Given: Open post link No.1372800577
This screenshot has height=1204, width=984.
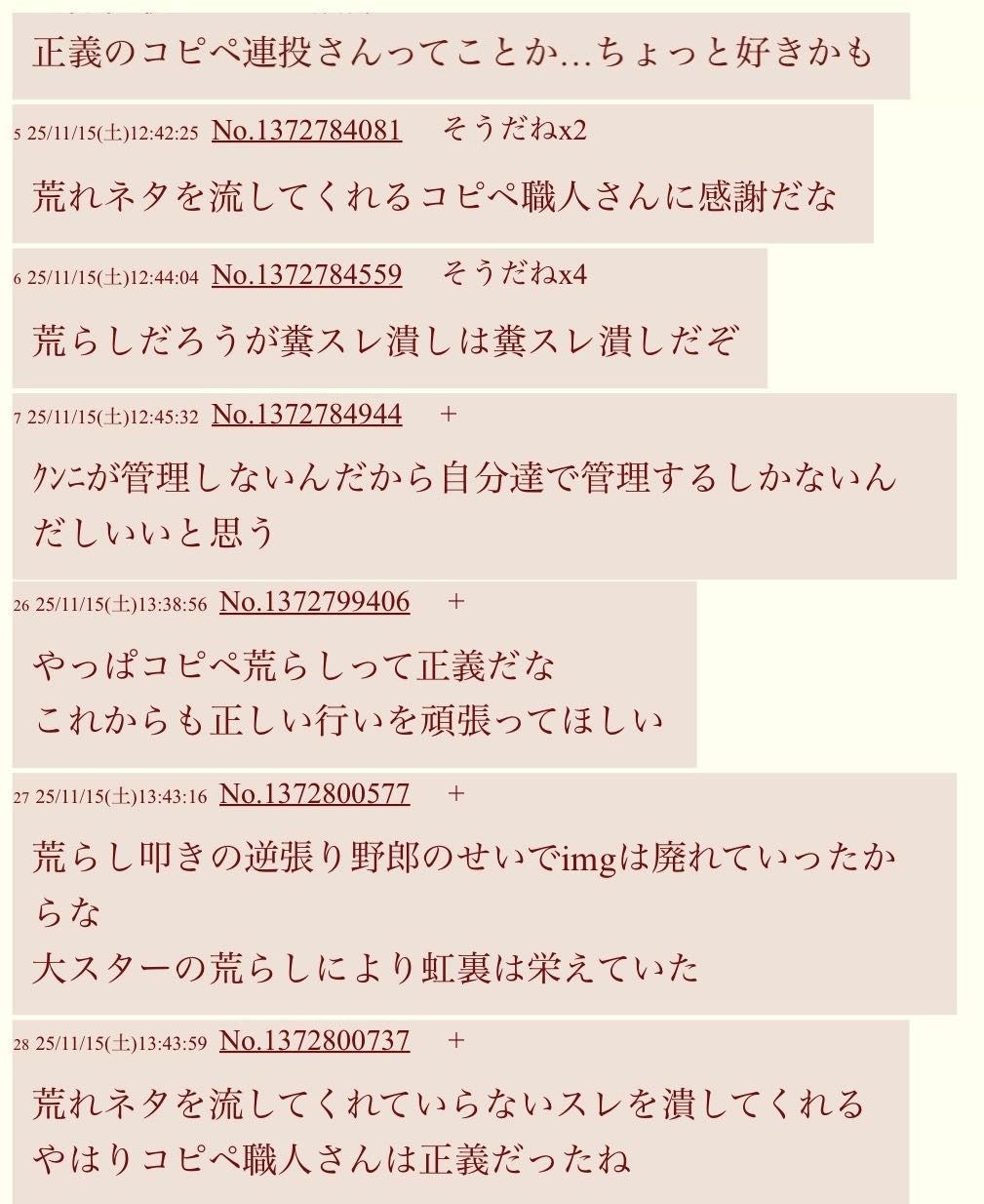Looking at the screenshot, I should (x=314, y=794).
